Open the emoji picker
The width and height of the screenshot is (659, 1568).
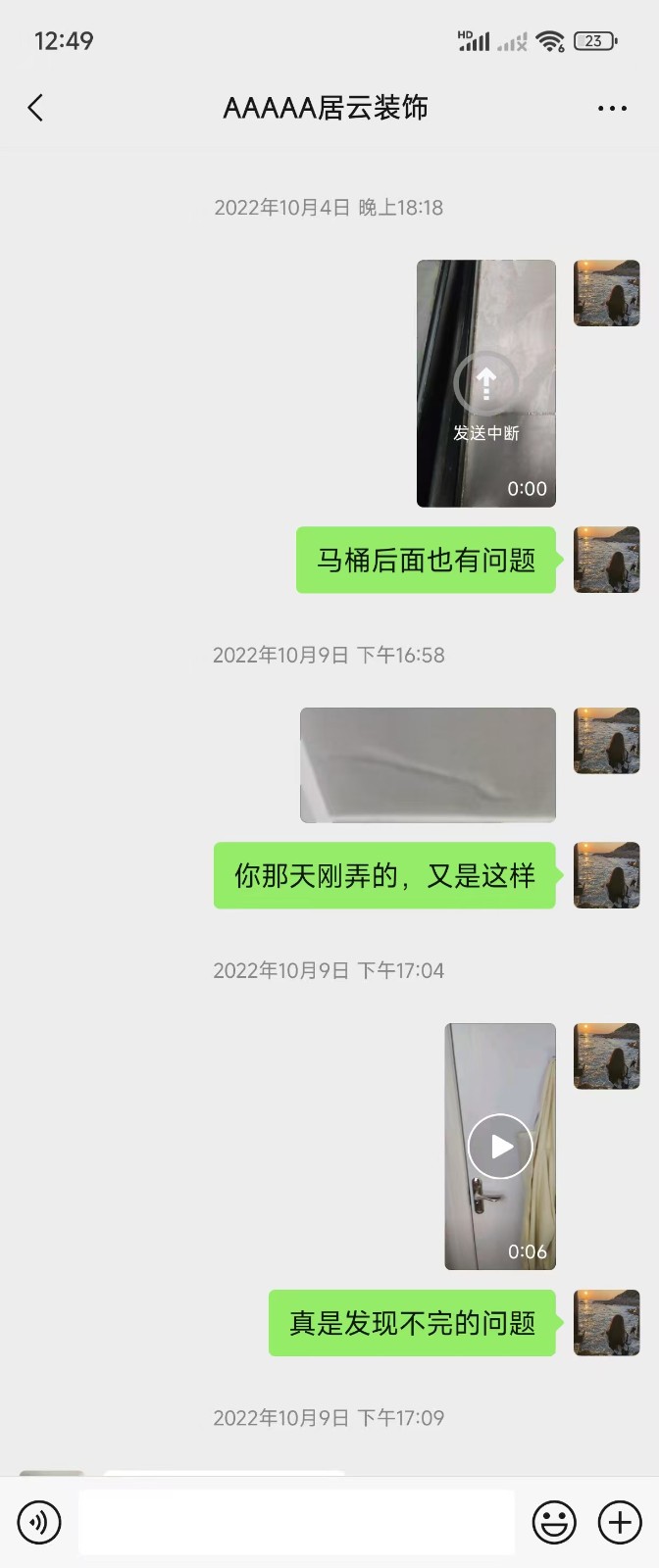point(554,1523)
